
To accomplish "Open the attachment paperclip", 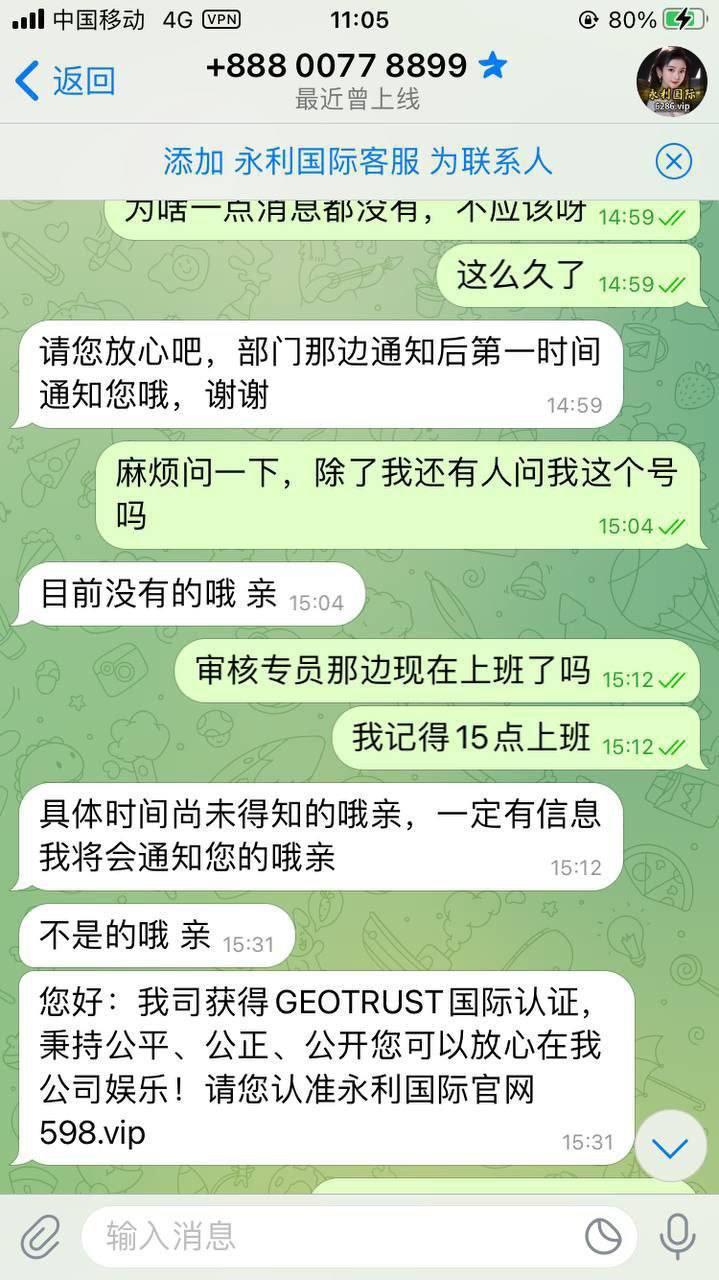I will [40, 1237].
